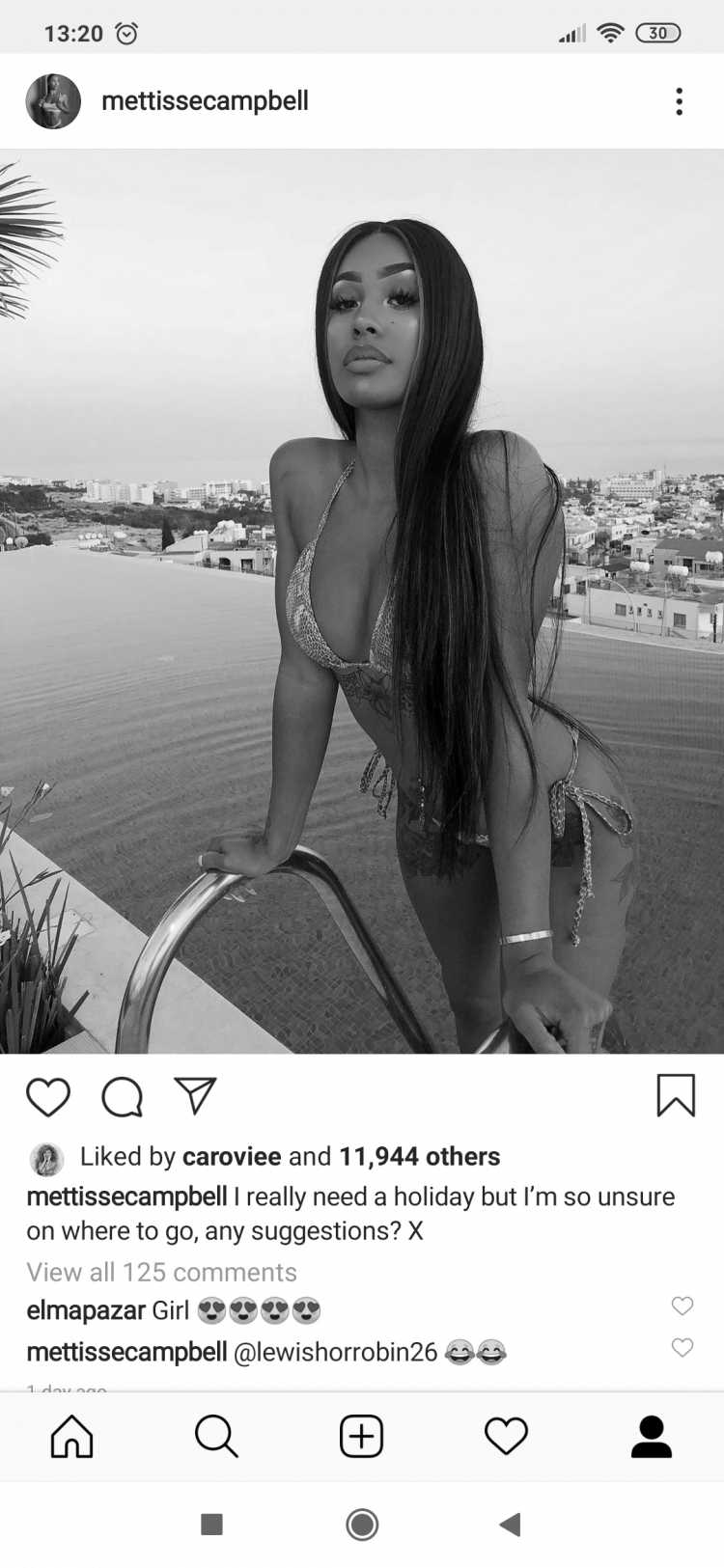The image size is (724, 1568).
Task: Create a new post with the plus tab
Action: [362, 1436]
